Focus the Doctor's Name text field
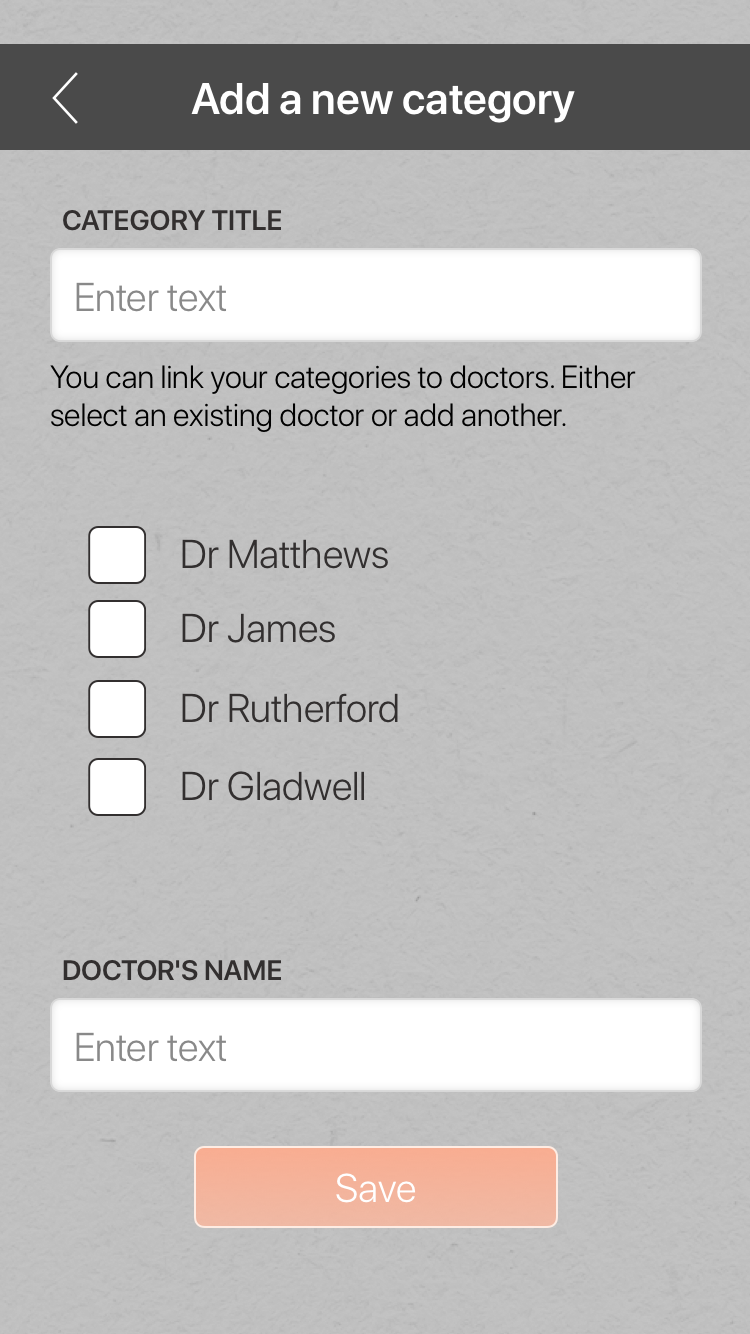 [376, 1045]
